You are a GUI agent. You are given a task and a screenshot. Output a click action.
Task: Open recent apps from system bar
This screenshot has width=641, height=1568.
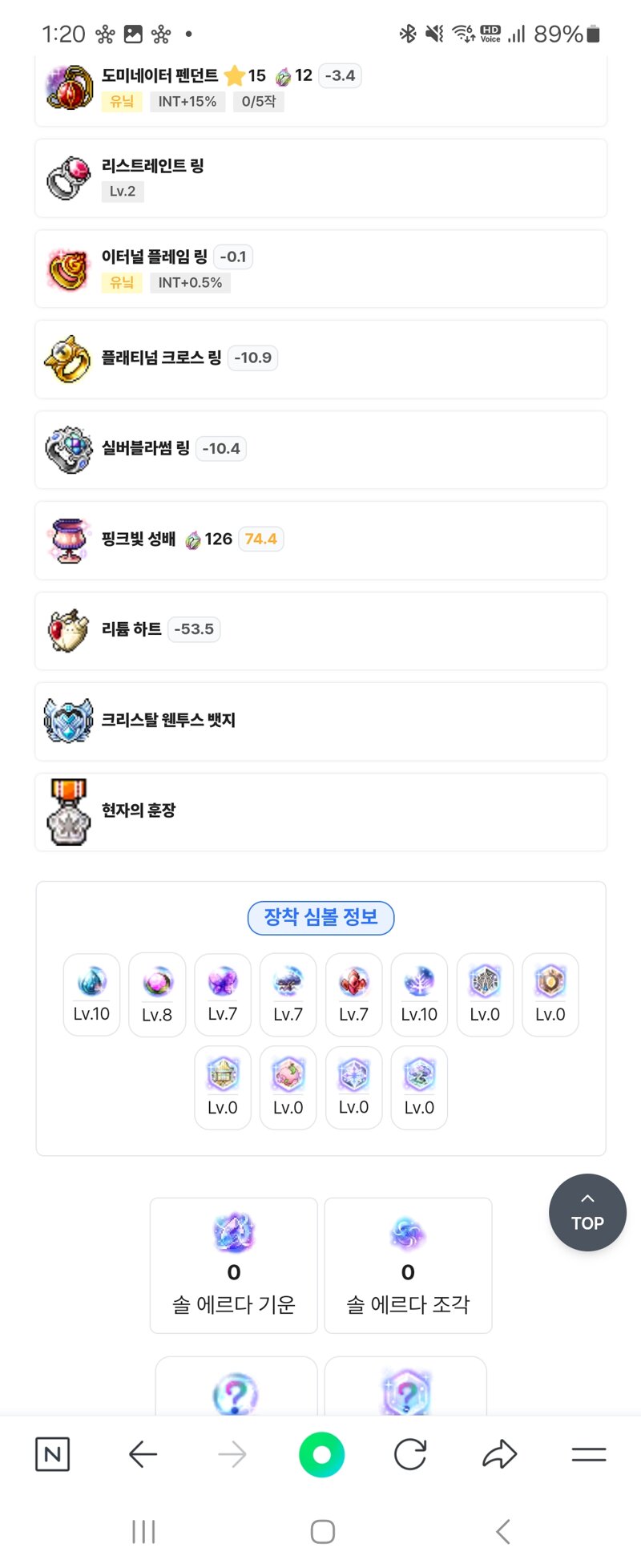click(x=143, y=1531)
